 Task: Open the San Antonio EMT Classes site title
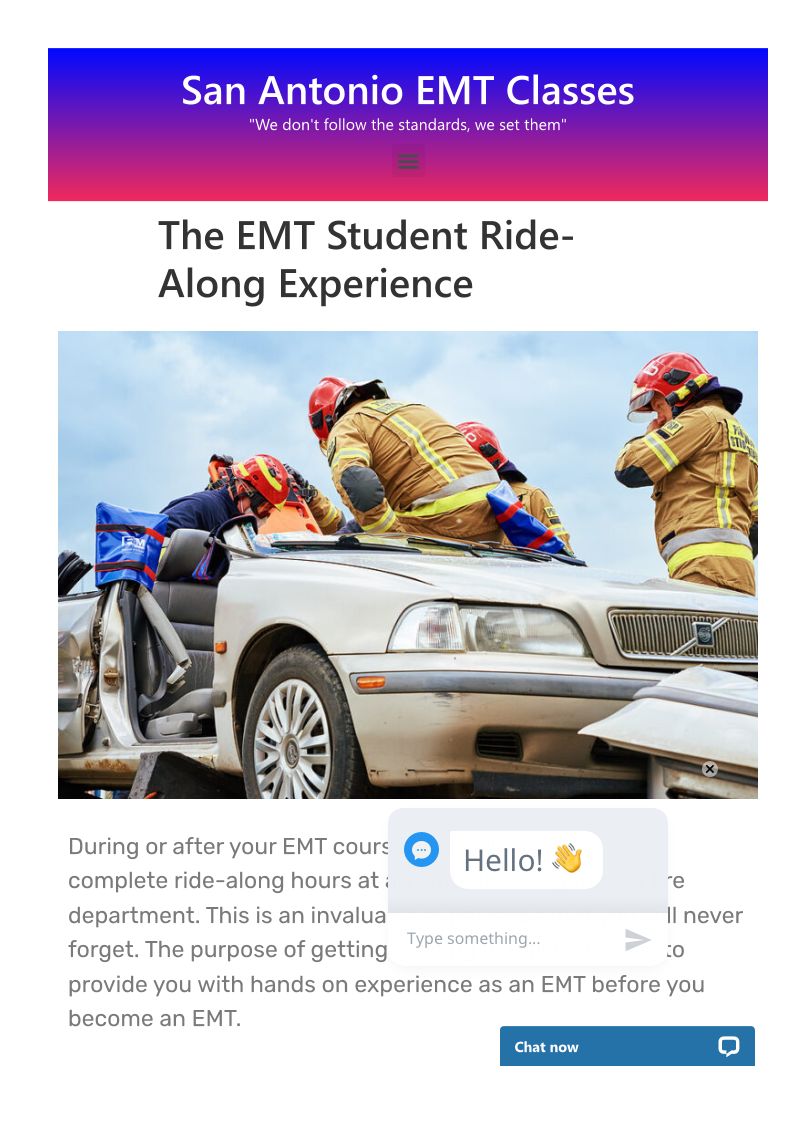tap(408, 91)
